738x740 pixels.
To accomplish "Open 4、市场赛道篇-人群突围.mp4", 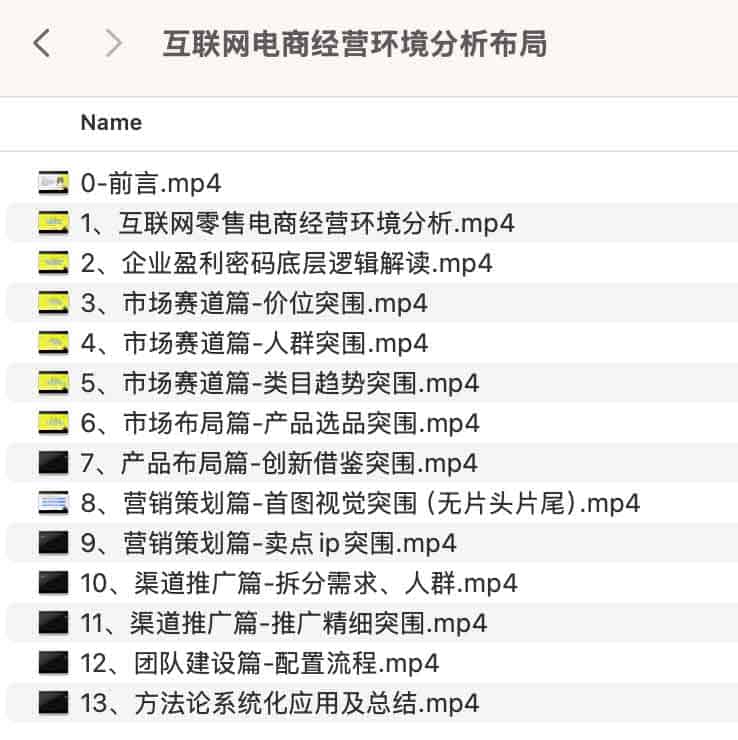I will (x=254, y=343).
